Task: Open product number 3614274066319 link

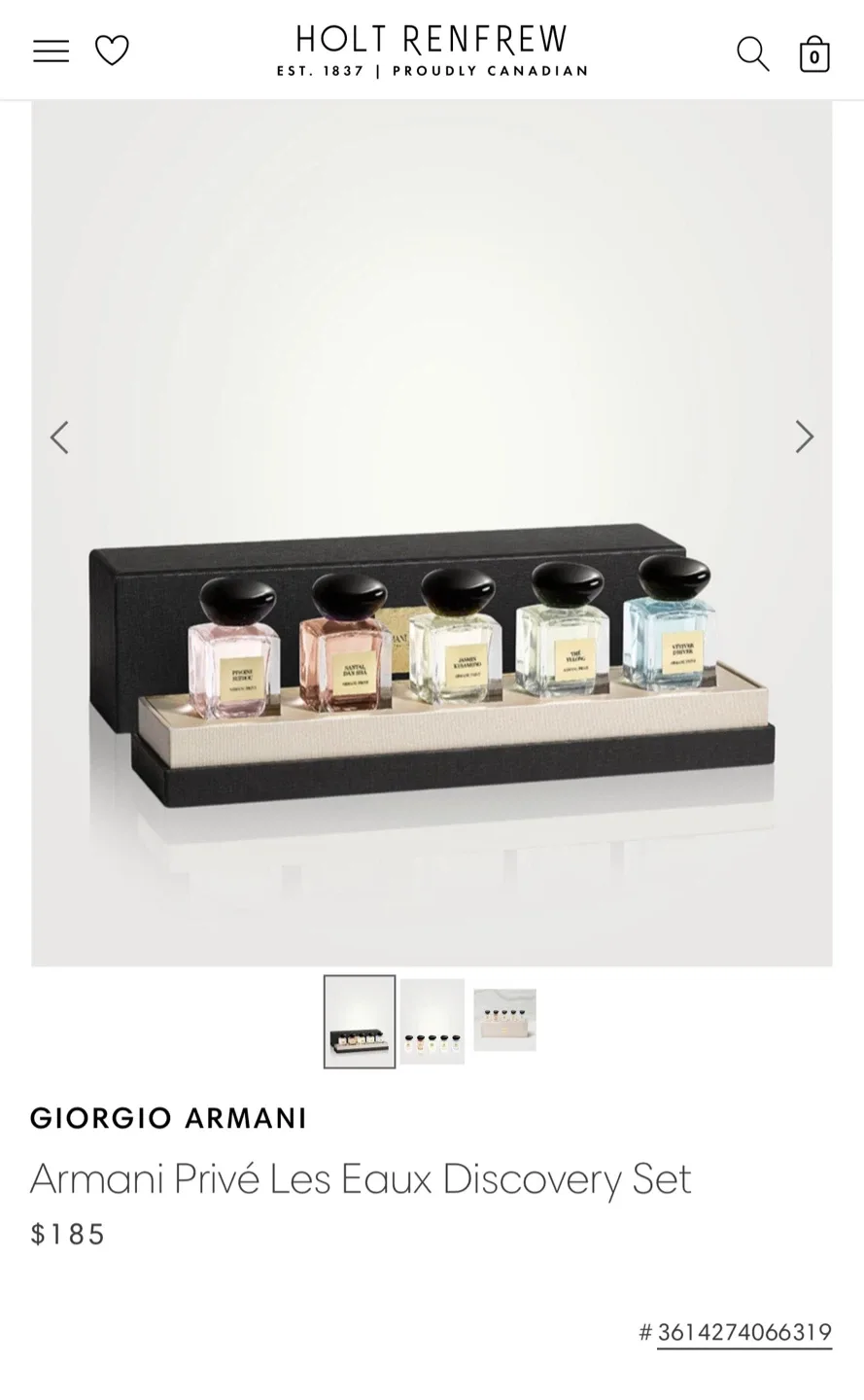Action: (744, 1333)
